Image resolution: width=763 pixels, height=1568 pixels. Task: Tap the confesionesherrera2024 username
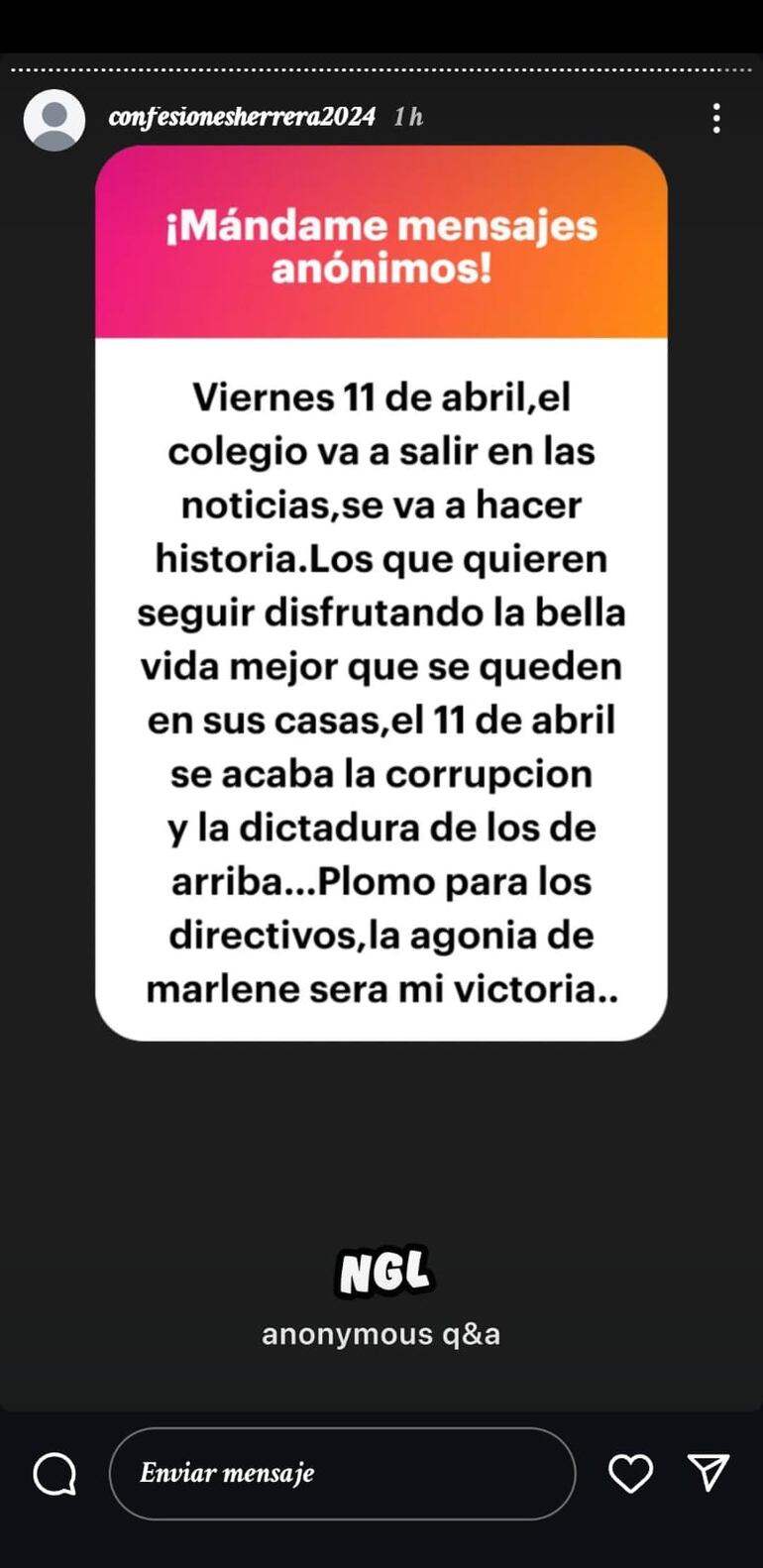coord(242,117)
